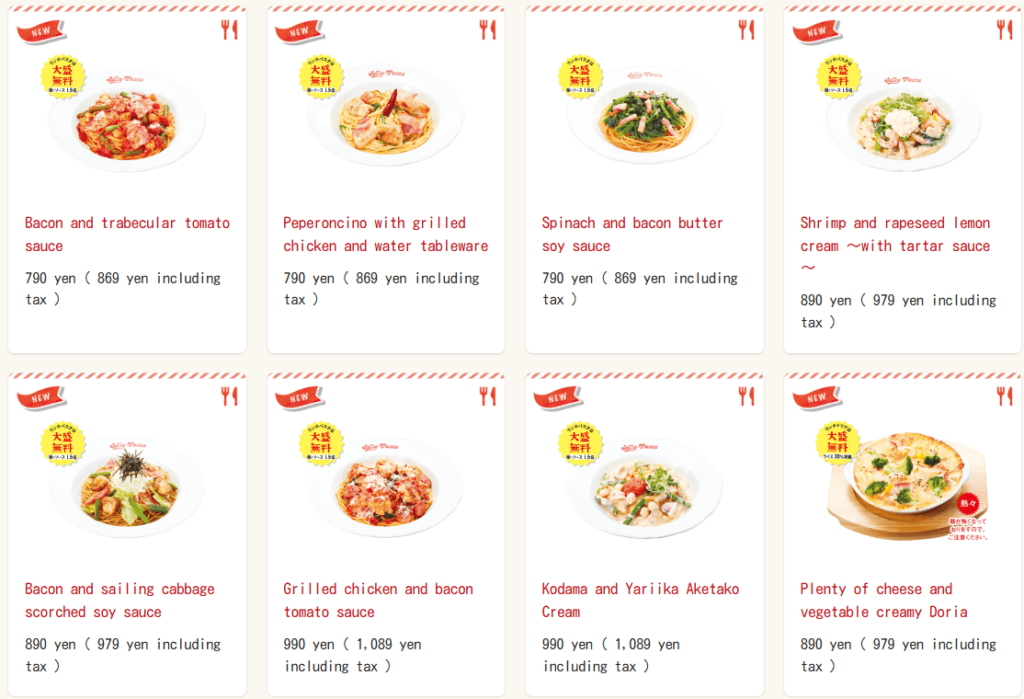
Task: Open Shrimp and rapeseed lemon cream item
Action: click(x=895, y=234)
